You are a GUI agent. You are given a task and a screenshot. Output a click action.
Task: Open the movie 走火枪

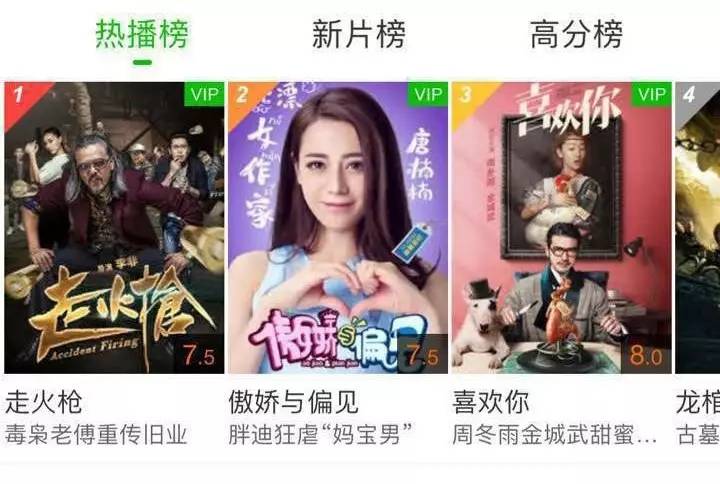[114, 228]
